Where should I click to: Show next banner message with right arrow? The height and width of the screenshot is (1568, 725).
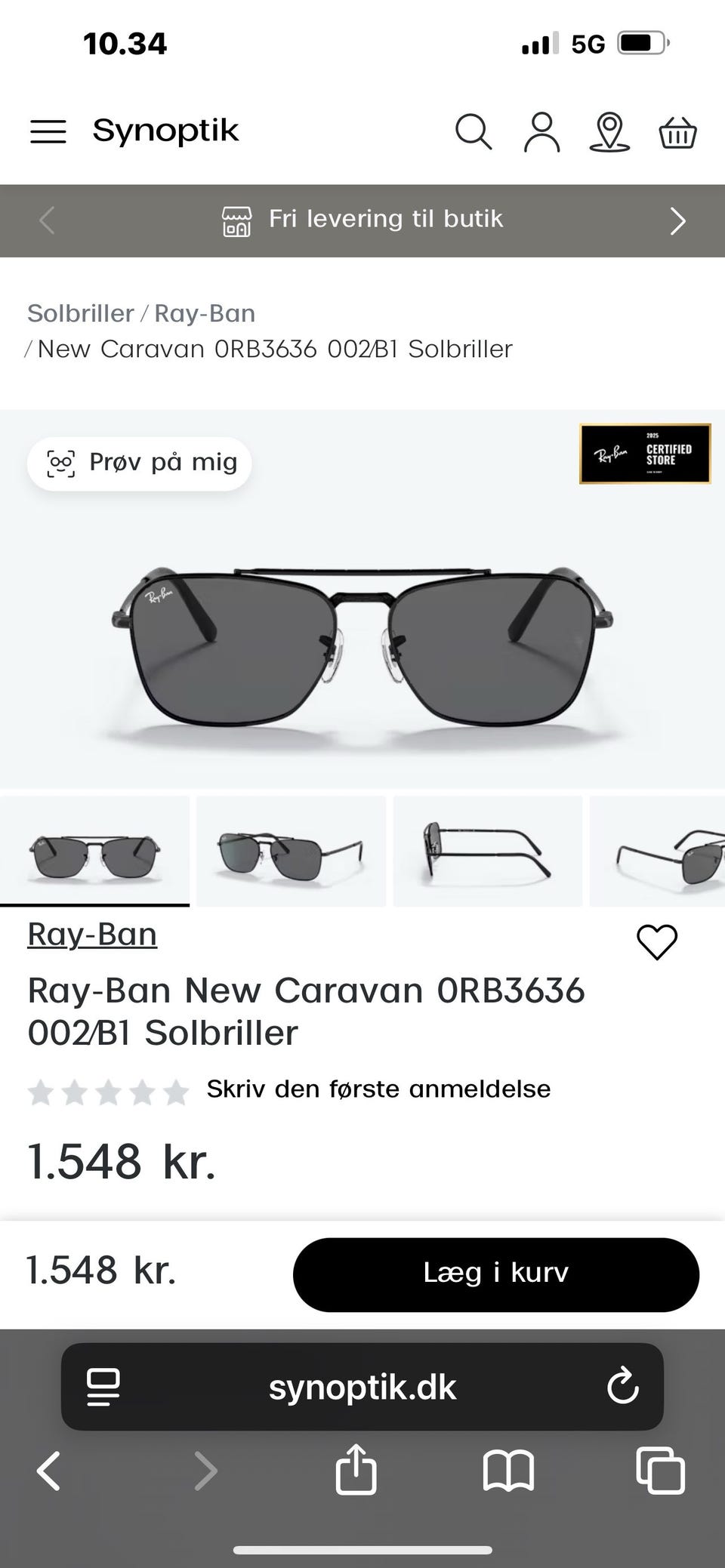[677, 221]
